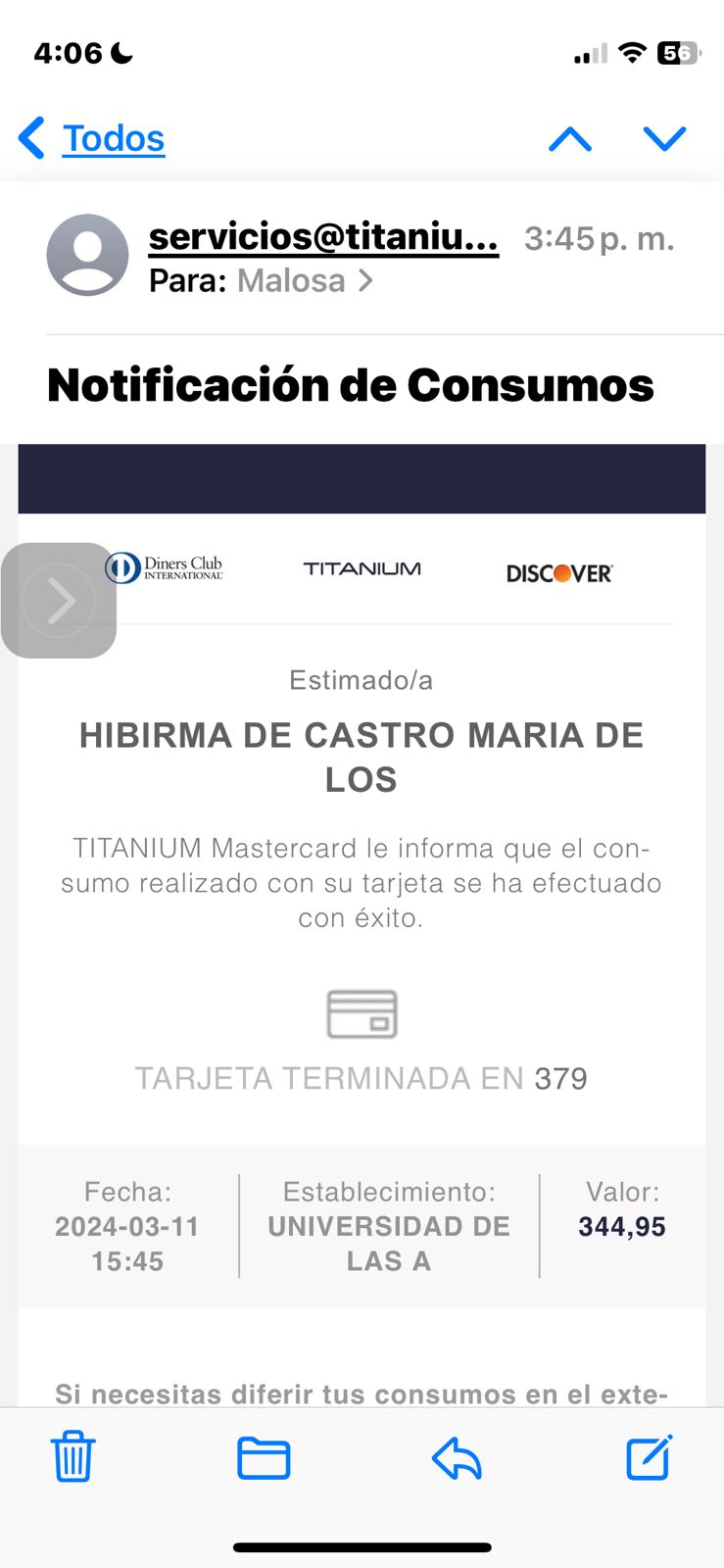Open sender servicios@titaniu... contact details
This screenshot has height=1568, width=724.
pos(322,236)
